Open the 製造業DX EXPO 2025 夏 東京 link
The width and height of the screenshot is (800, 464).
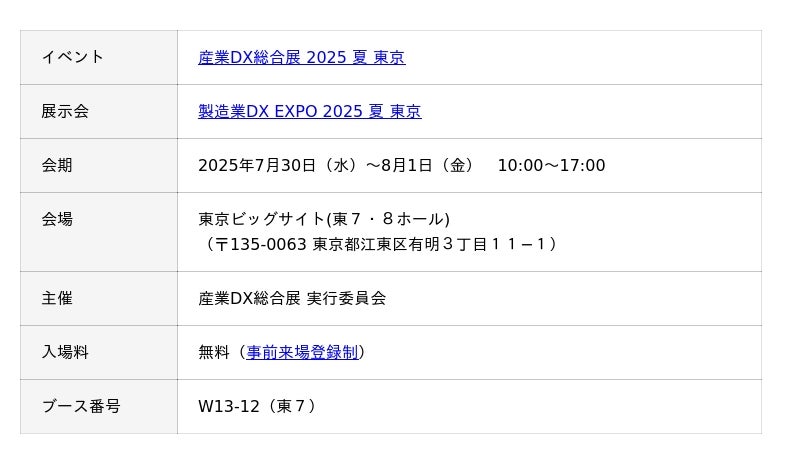(309, 112)
